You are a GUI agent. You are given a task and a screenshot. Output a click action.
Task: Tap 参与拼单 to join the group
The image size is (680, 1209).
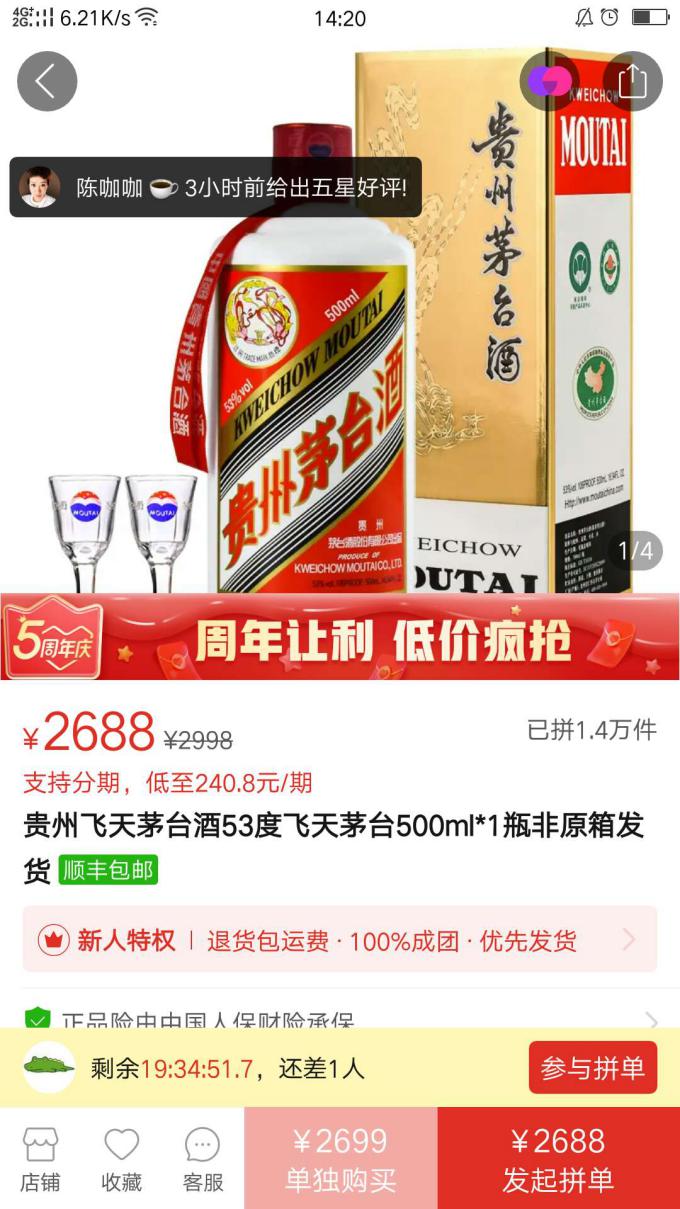click(592, 1068)
